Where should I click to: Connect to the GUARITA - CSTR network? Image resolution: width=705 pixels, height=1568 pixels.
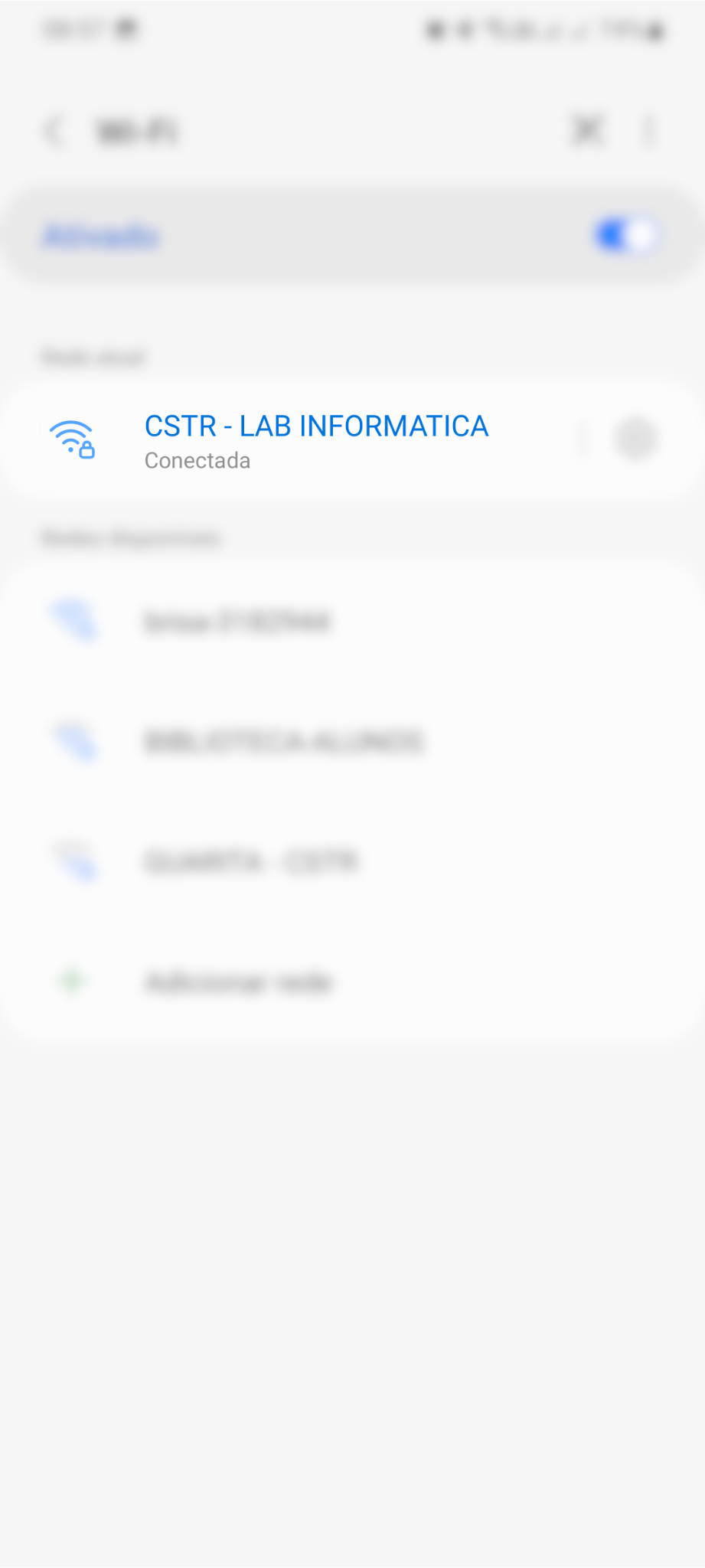tap(352, 862)
